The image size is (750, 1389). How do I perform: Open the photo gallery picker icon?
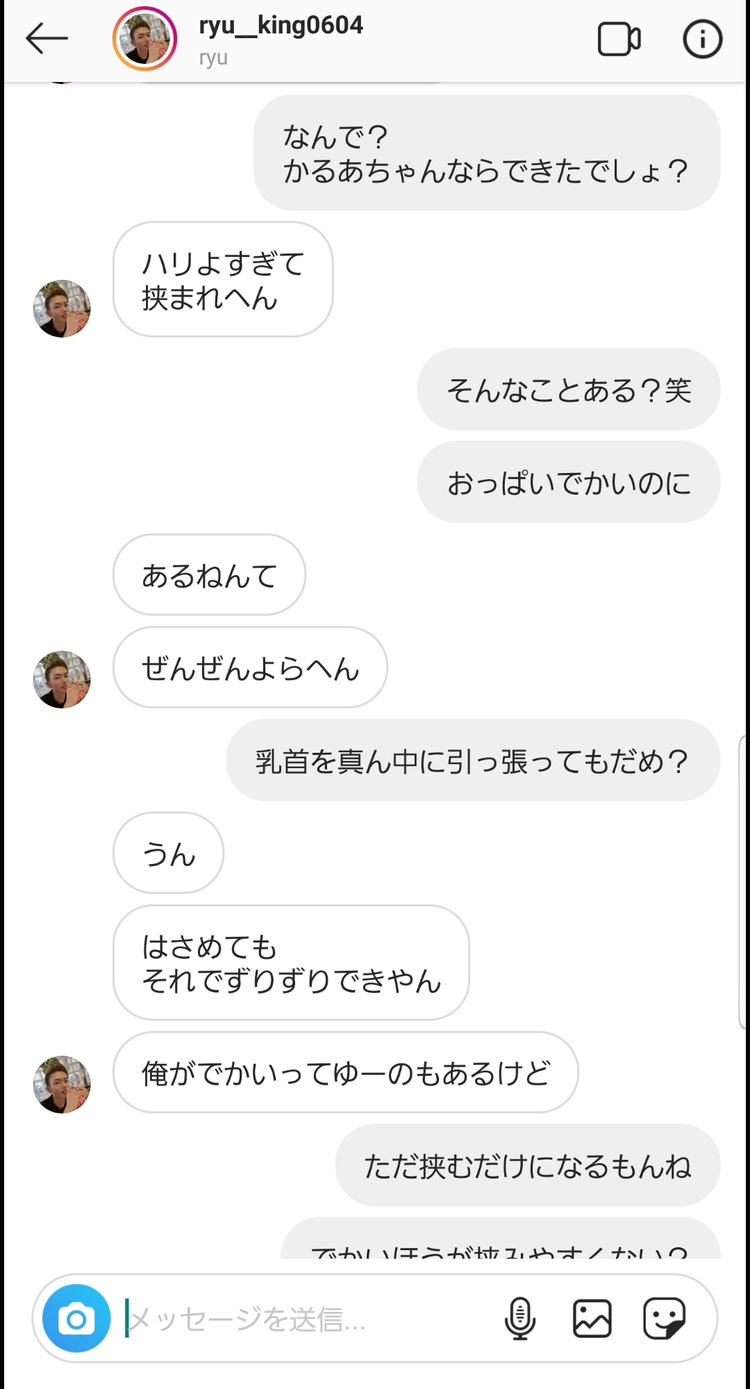coord(592,1318)
